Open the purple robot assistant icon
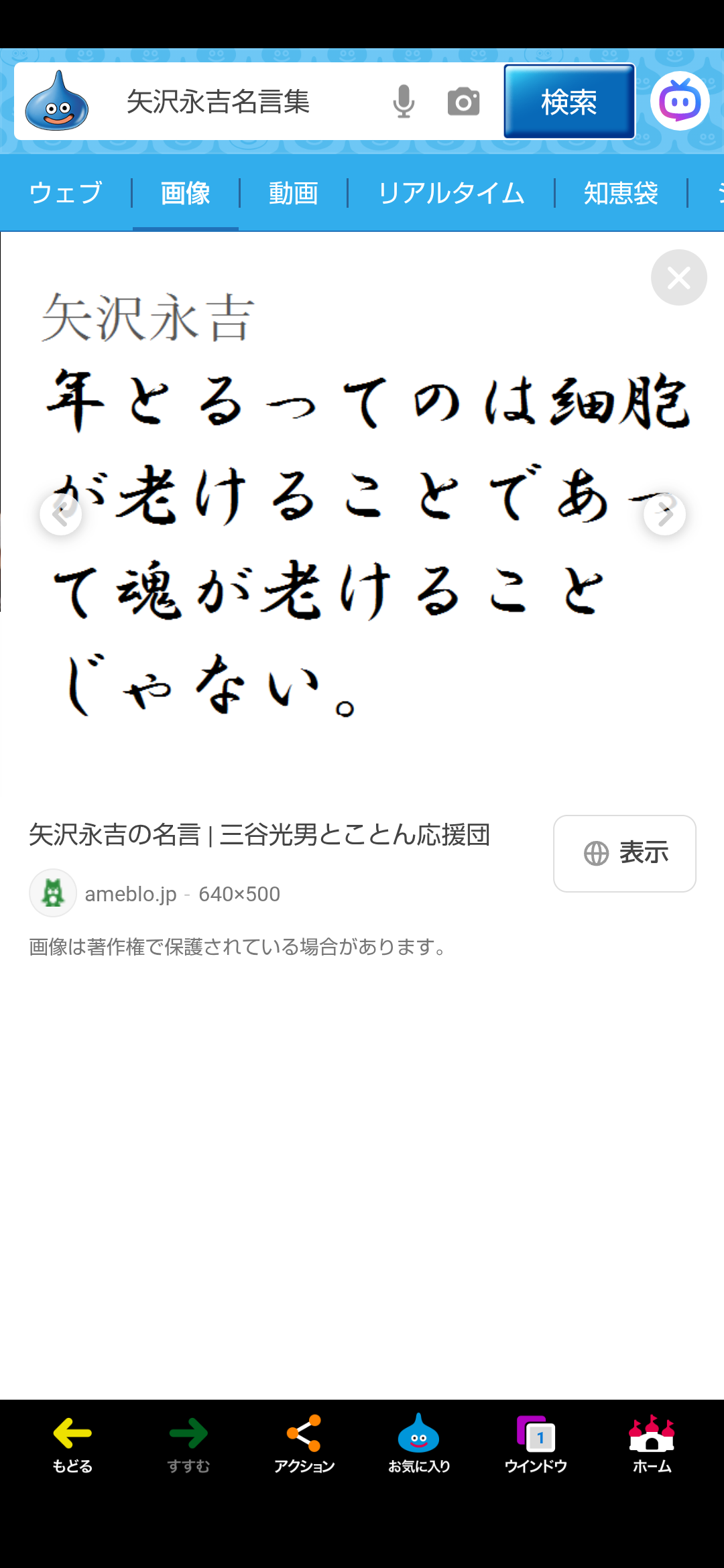This screenshot has height=1568, width=724. tap(680, 102)
